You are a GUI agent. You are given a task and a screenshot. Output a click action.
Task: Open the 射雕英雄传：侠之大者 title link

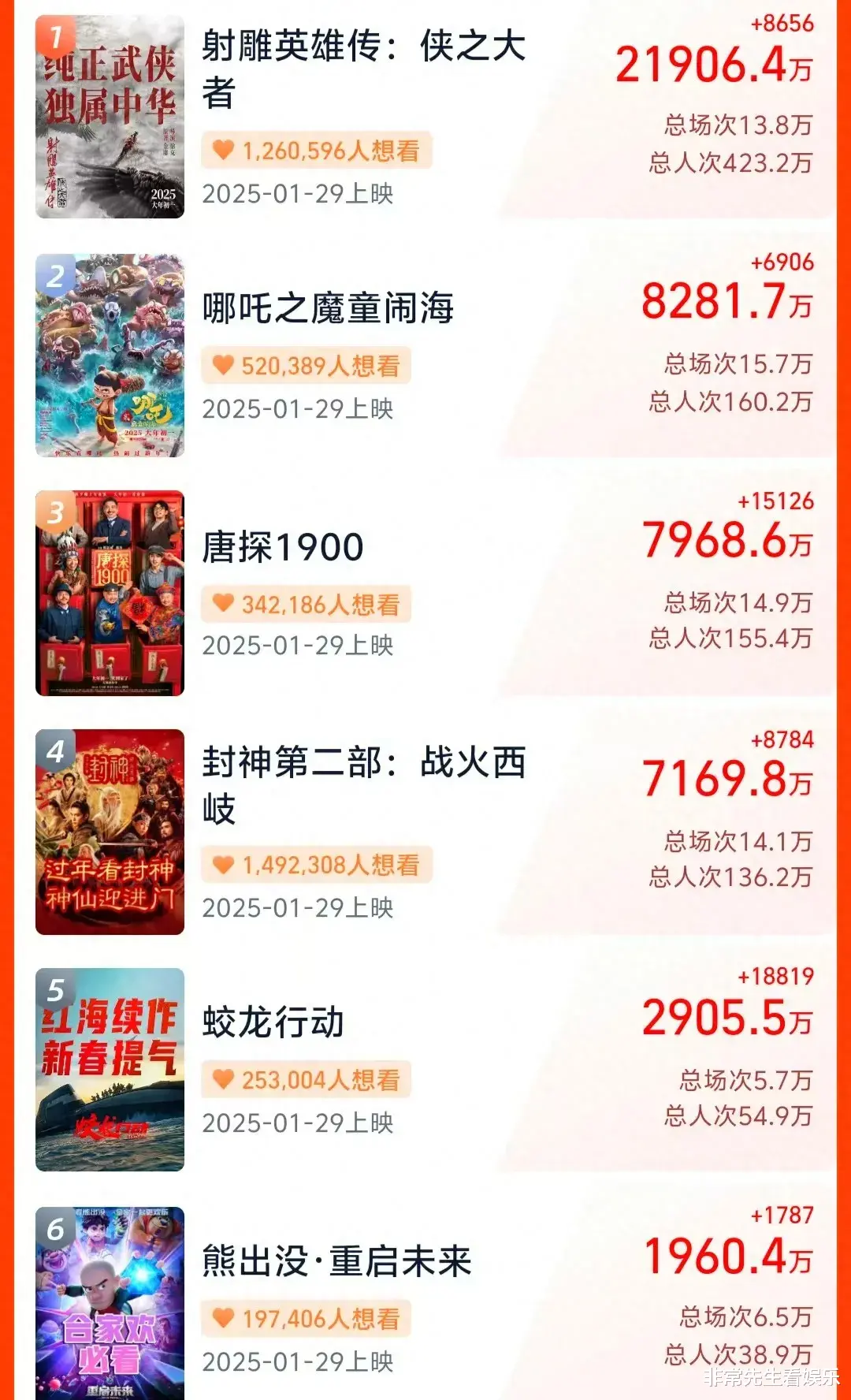pyautogui.click(x=362, y=71)
